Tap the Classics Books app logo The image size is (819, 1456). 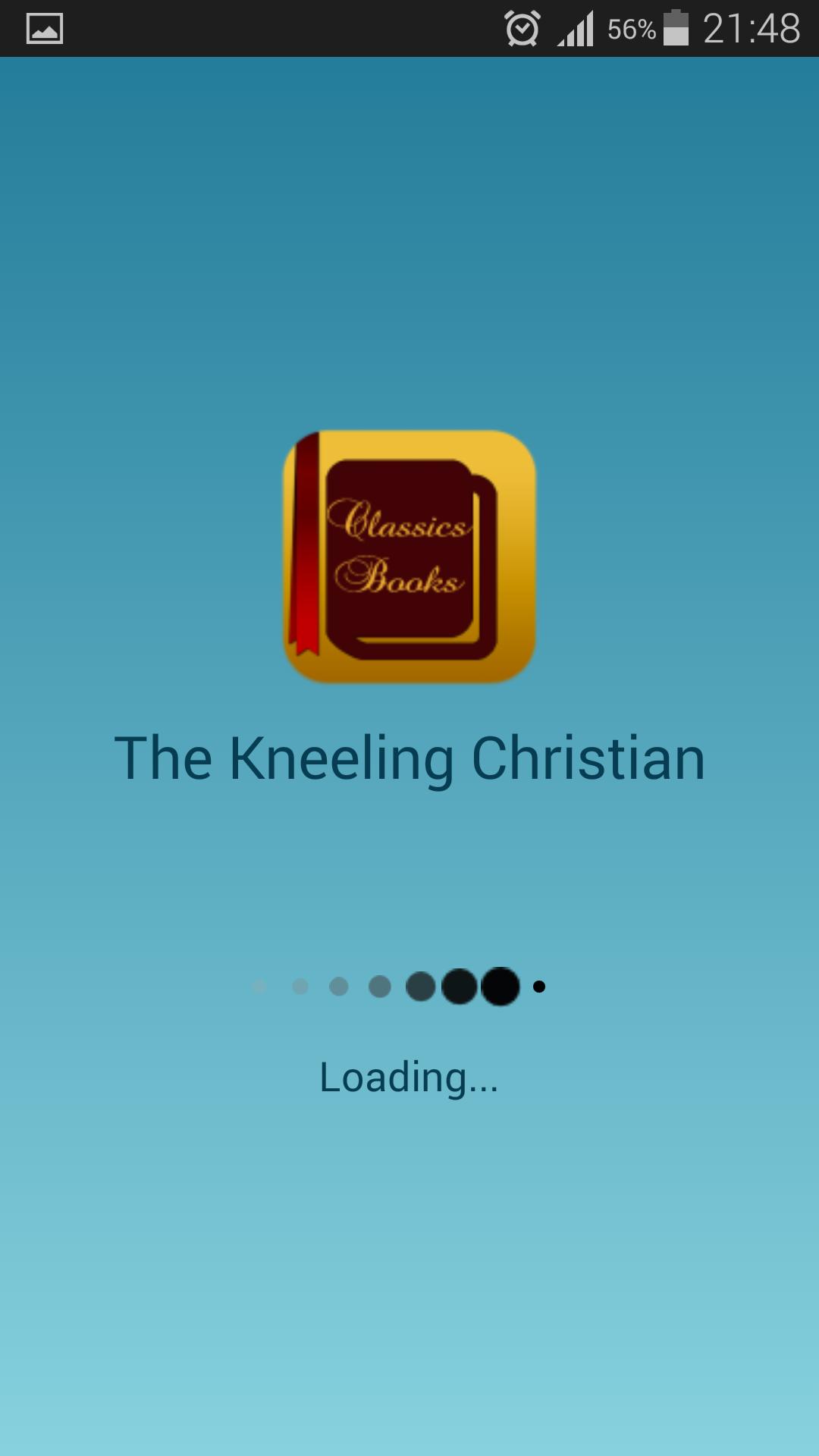click(x=409, y=556)
